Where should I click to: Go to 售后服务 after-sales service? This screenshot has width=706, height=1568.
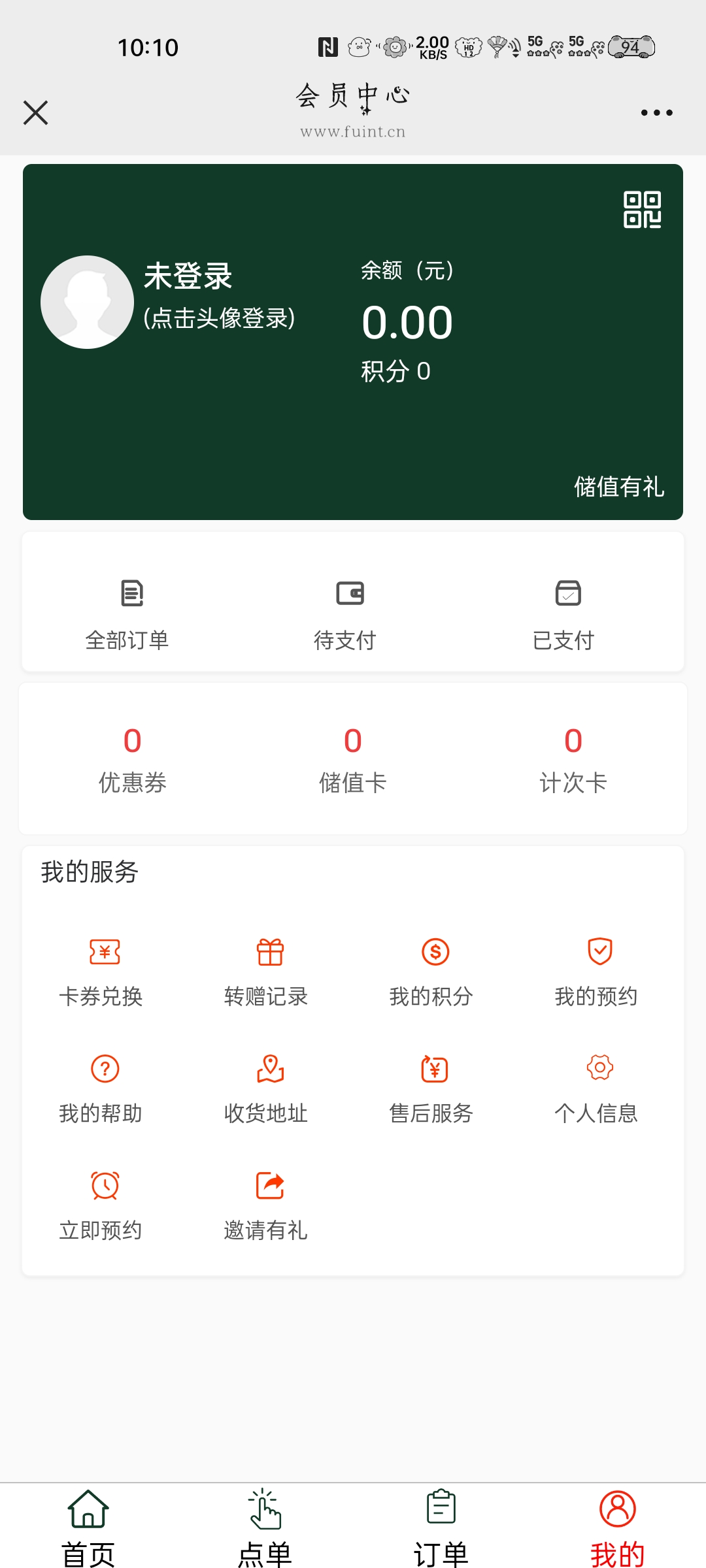pos(432,1088)
